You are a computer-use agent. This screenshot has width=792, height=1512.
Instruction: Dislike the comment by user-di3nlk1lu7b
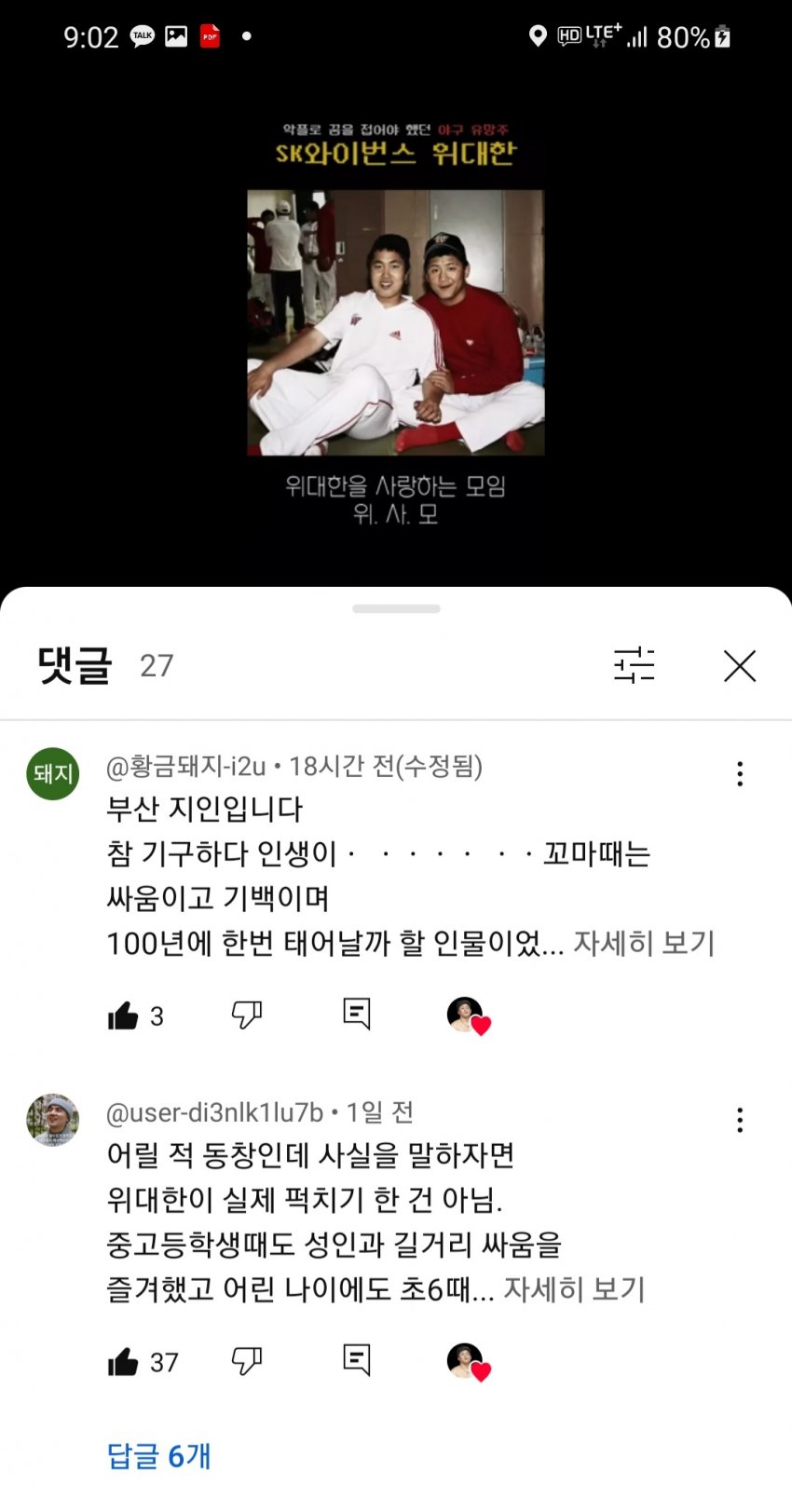[x=246, y=1361]
